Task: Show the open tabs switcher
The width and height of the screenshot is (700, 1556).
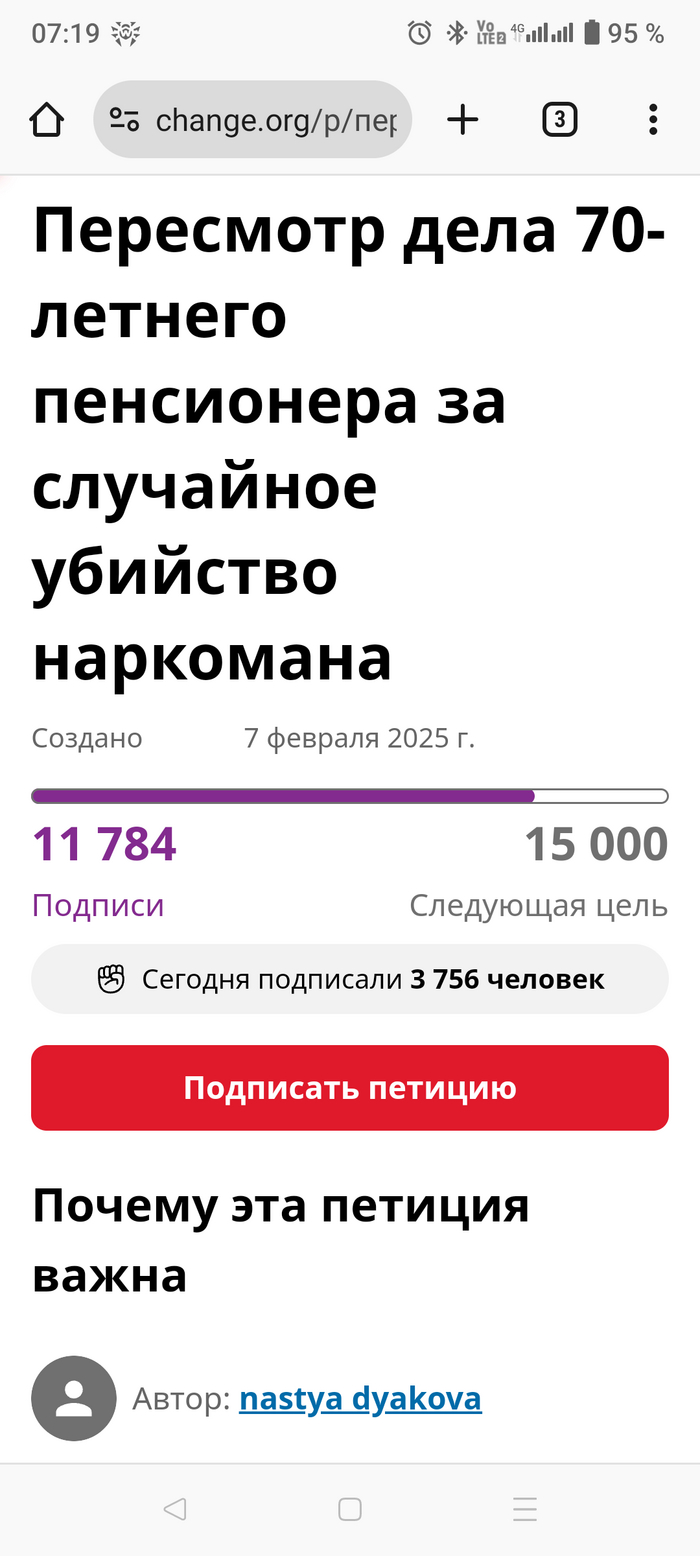Action: [559, 120]
